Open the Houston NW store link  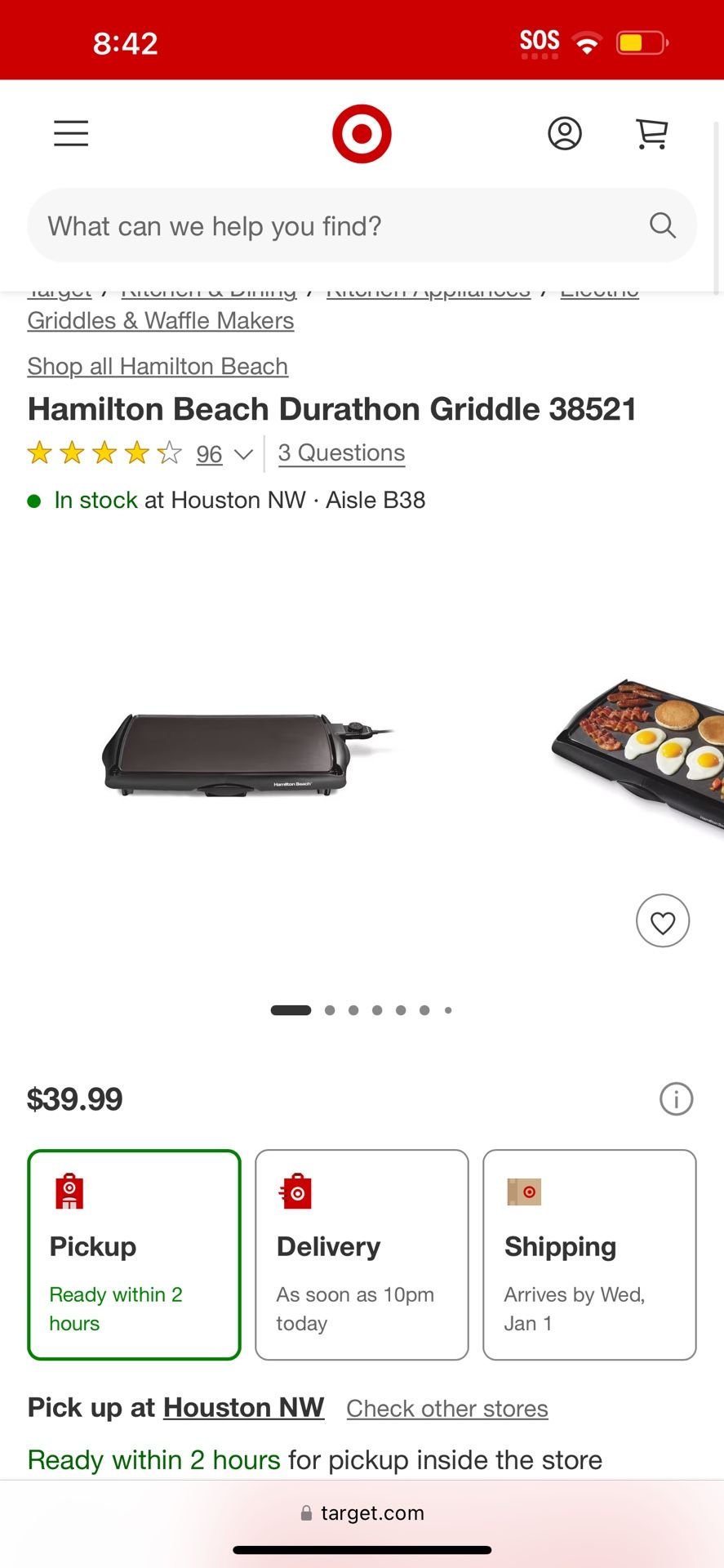(x=244, y=1408)
